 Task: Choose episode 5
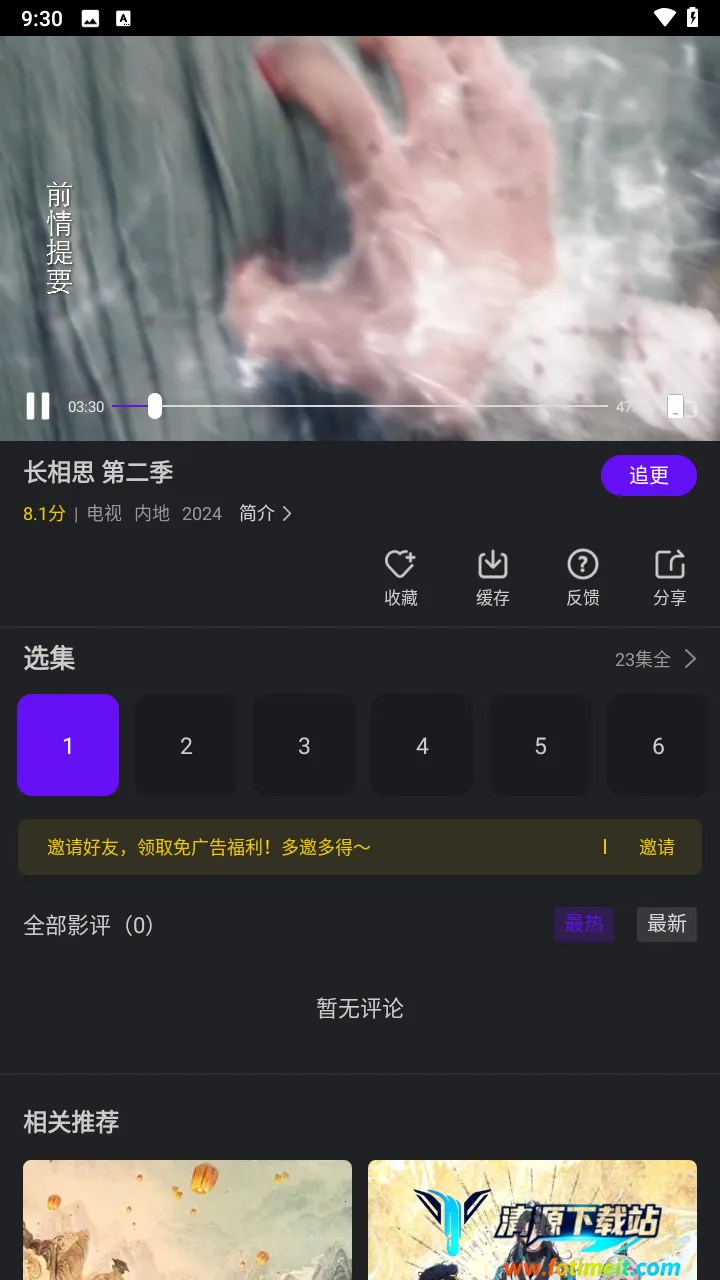pyautogui.click(x=540, y=745)
